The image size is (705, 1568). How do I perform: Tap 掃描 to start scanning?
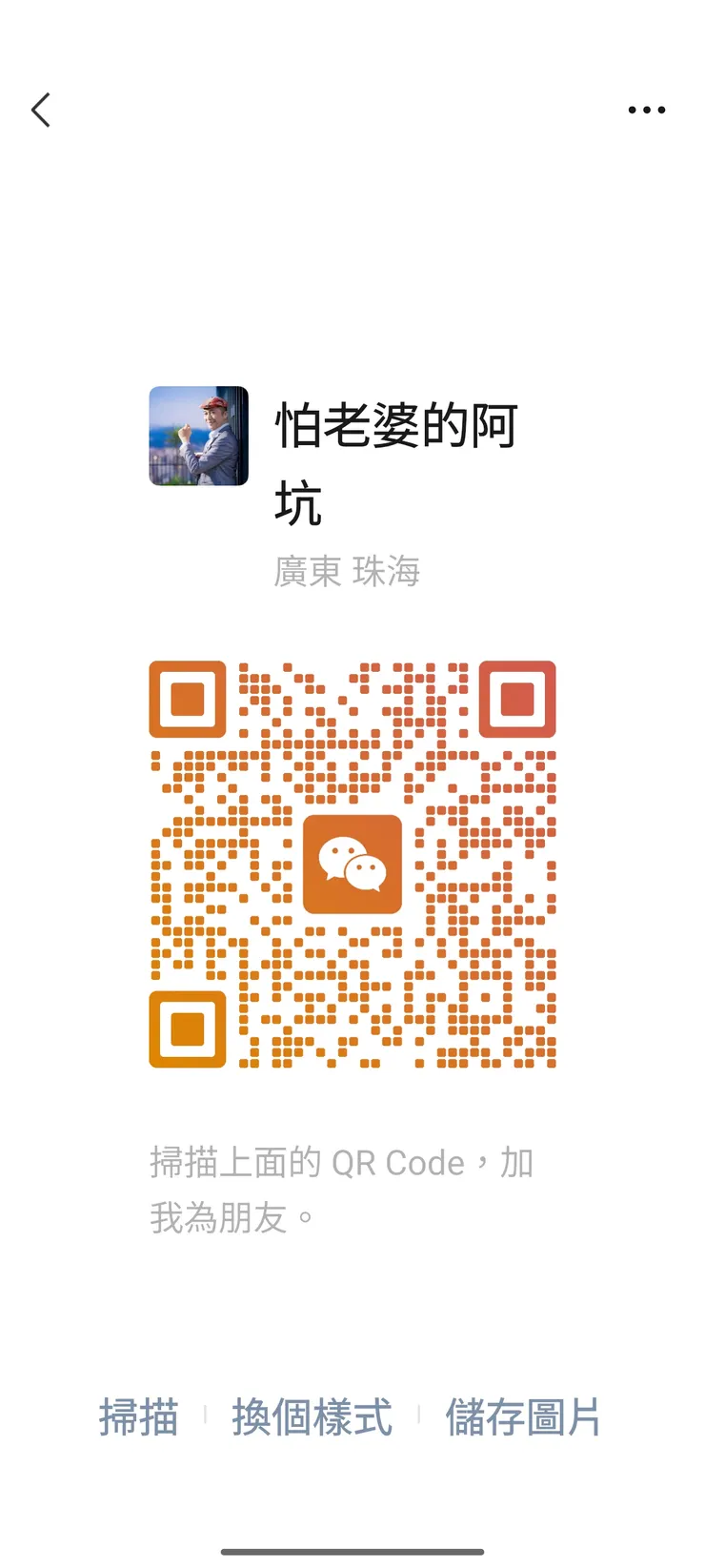[x=137, y=1418]
